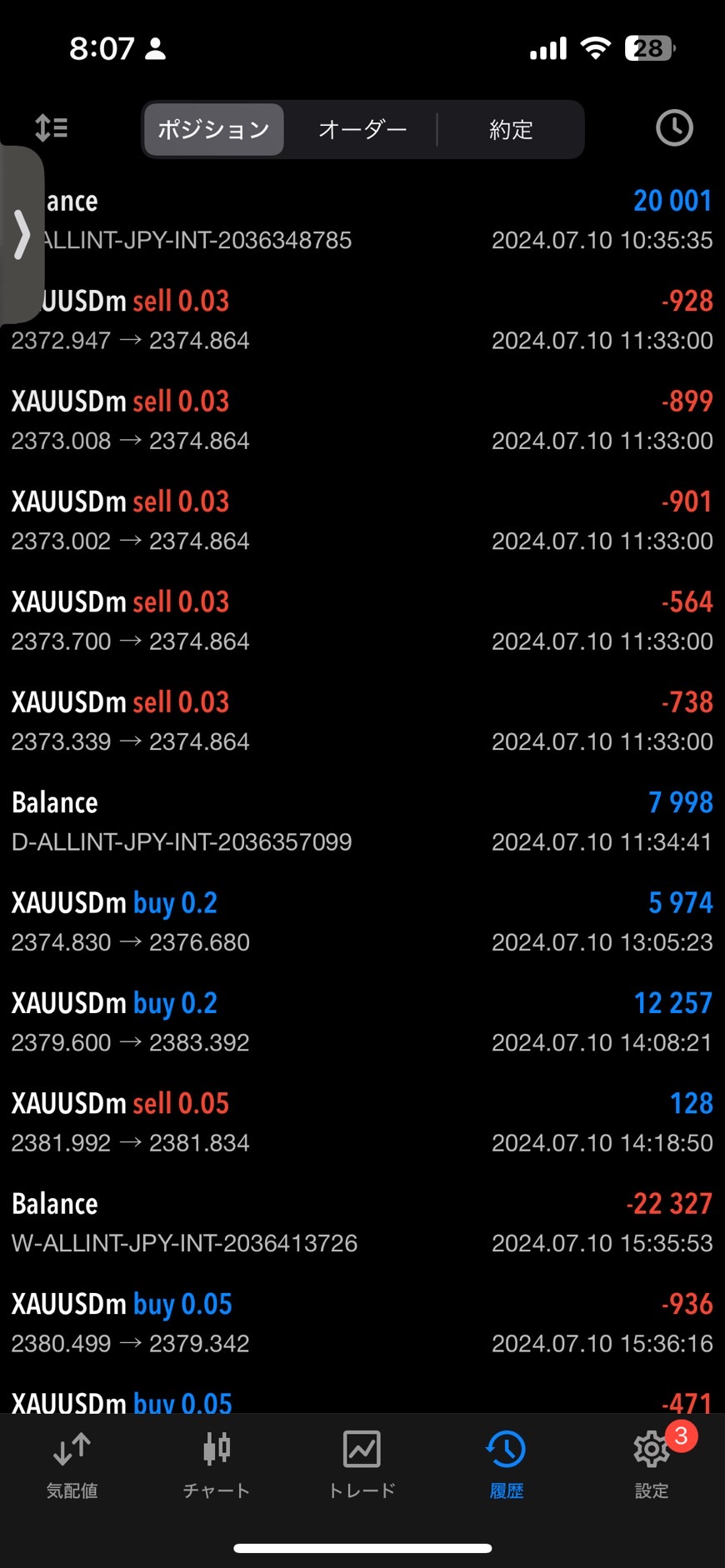Open the XAUUSDm sell trade showing -738
Image resolution: width=725 pixels, height=1568 pixels.
click(x=362, y=721)
